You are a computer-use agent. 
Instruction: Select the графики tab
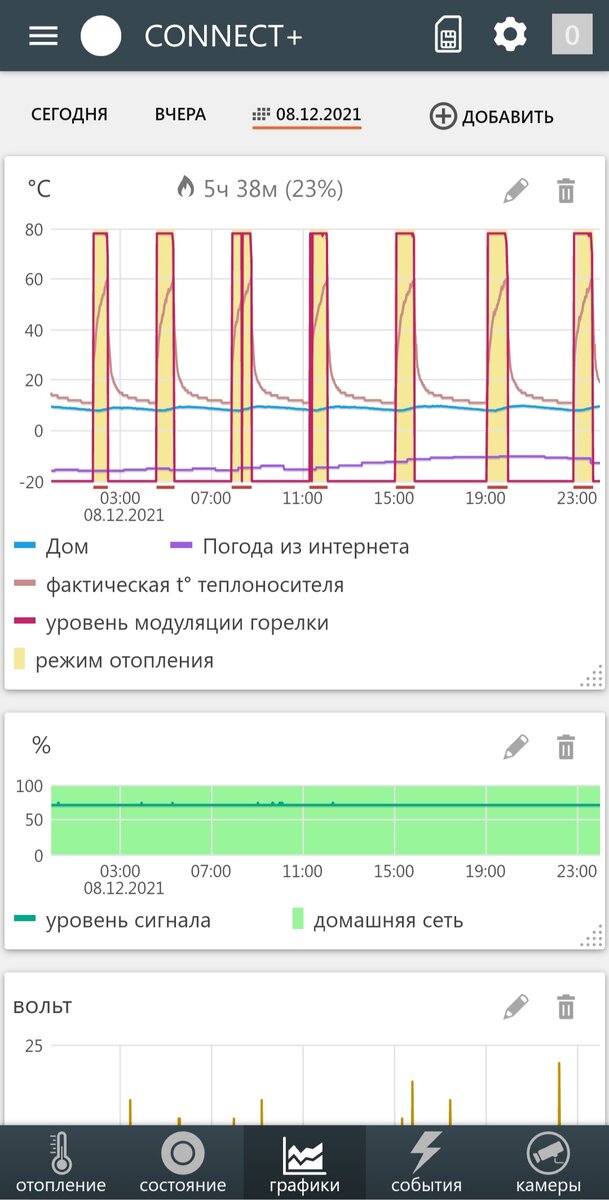pos(305,1162)
